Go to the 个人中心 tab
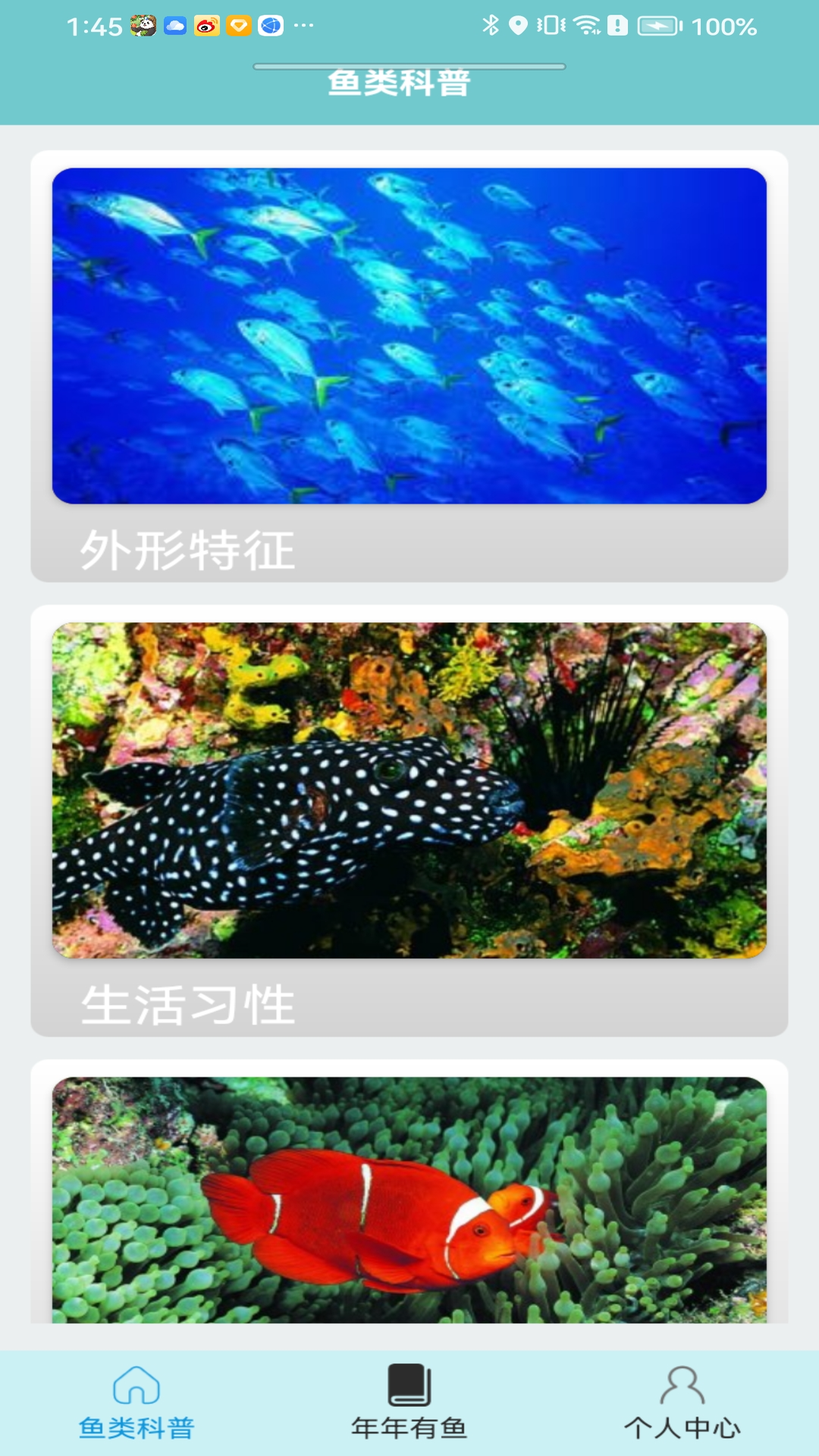Viewport: 819px width, 1456px height. click(x=682, y=1403)
